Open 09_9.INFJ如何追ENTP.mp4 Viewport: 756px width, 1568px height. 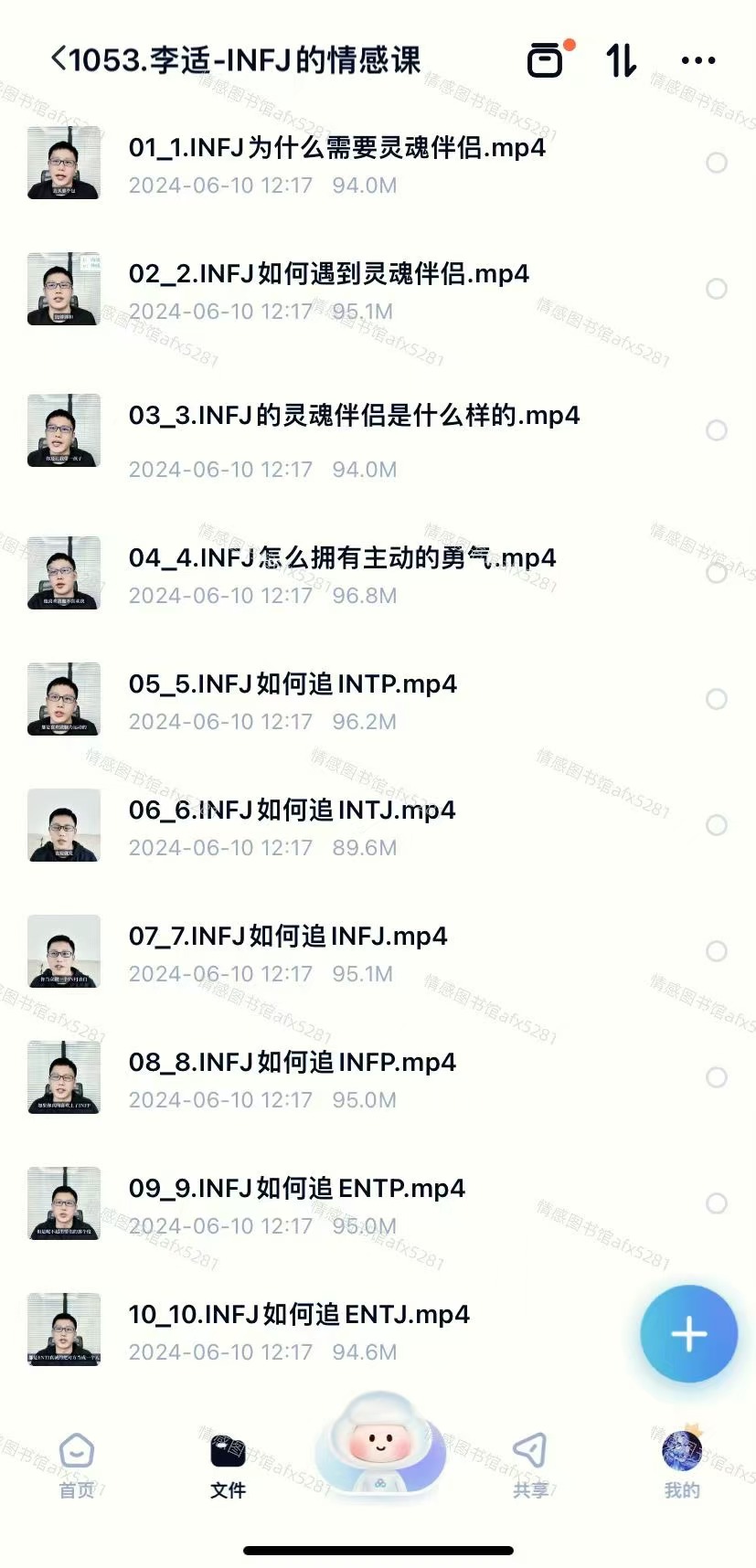[296, 1189]
